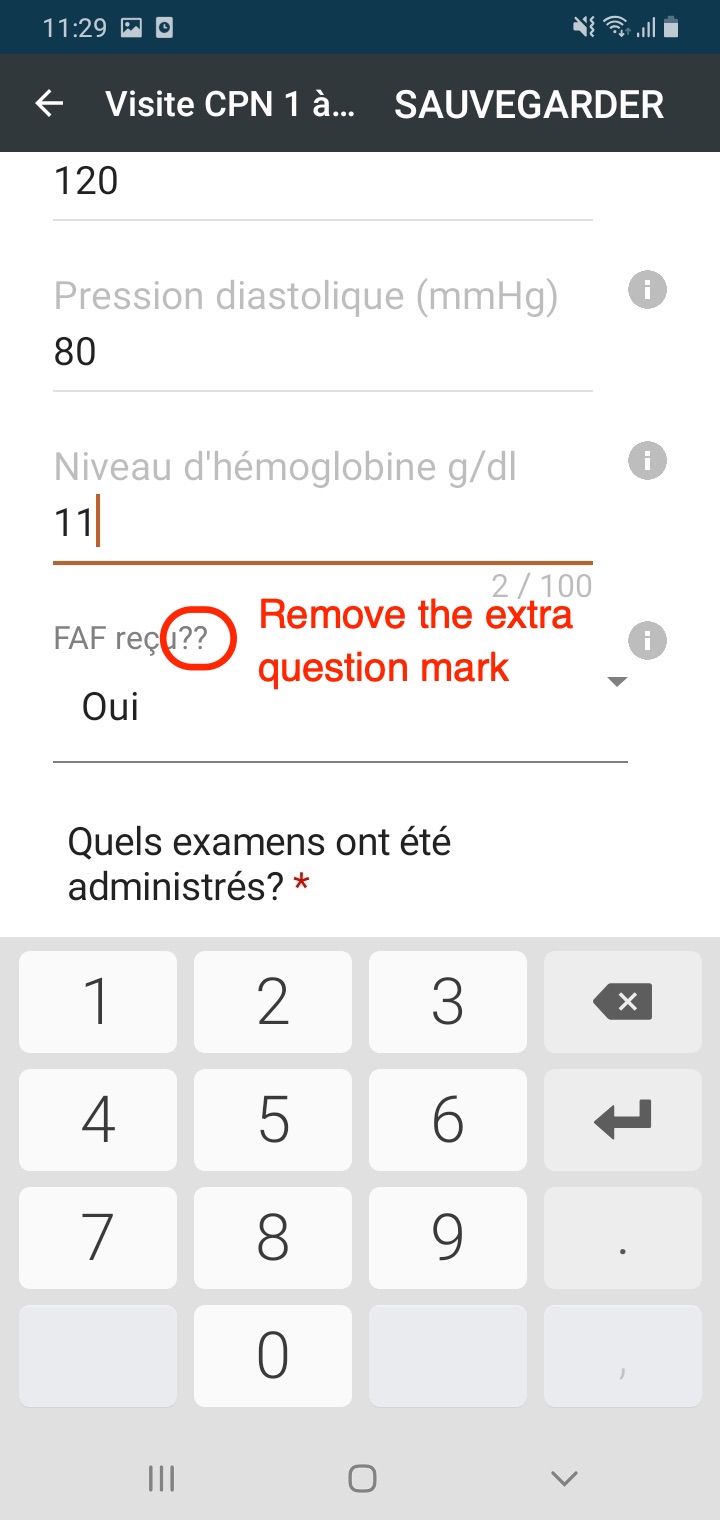Show info for Niveau d'hémoglobine
720x1520 pixels.
[x=647, y=461]
